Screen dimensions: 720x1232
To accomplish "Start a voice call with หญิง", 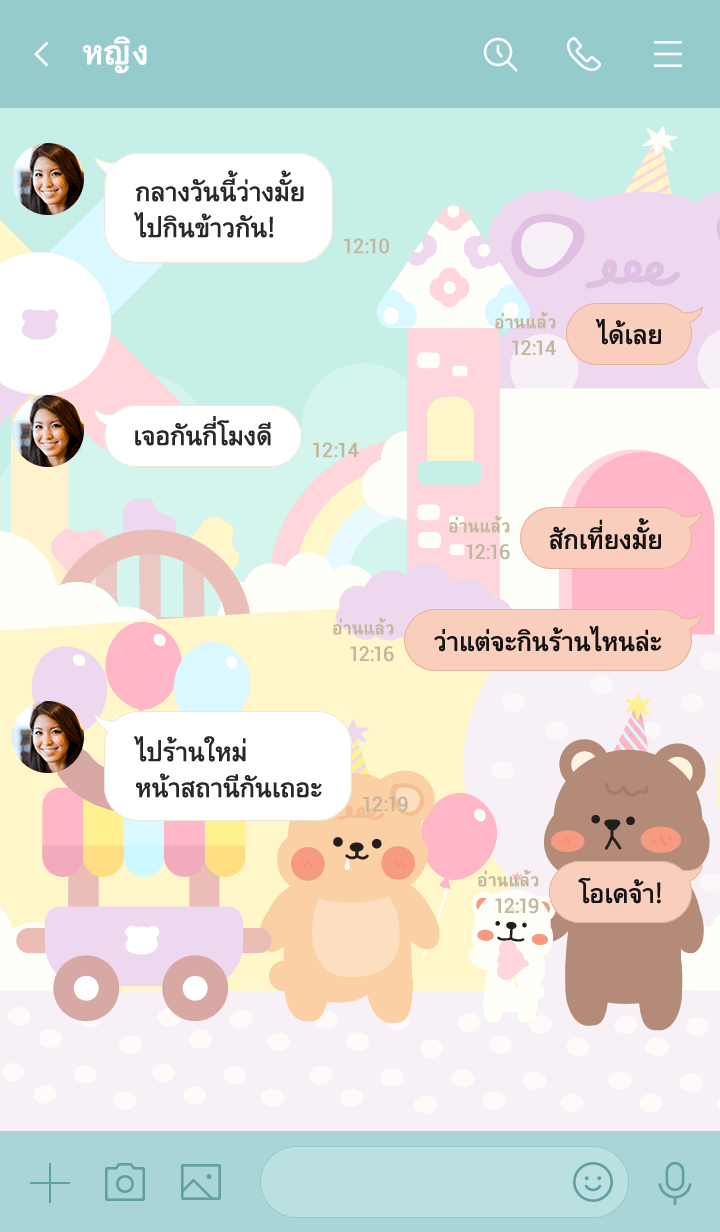I will [x=584, y=54].
